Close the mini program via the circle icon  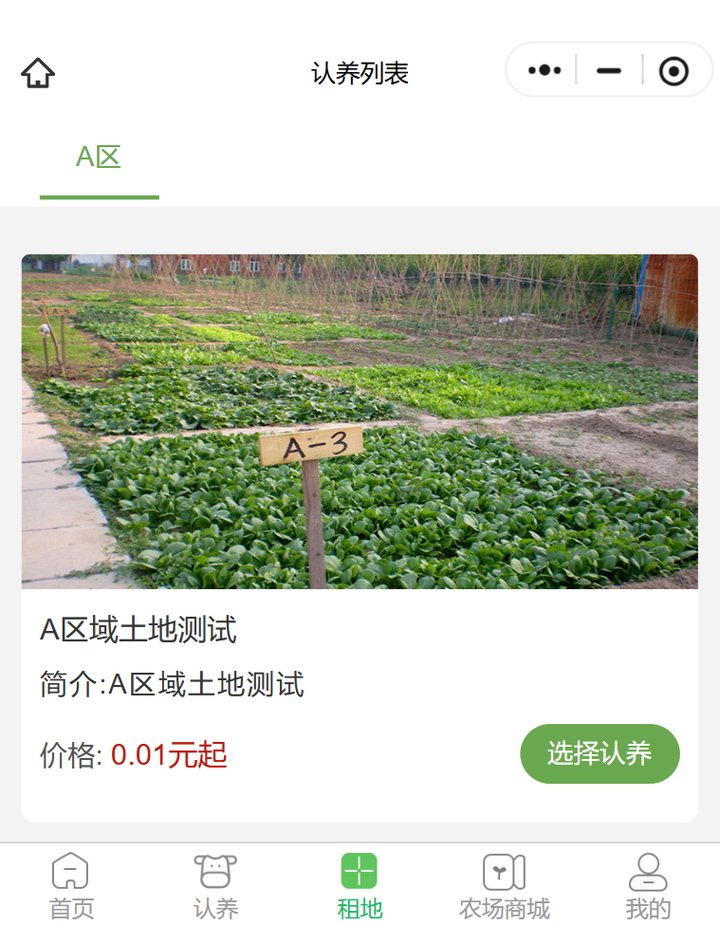pos(673,71)
